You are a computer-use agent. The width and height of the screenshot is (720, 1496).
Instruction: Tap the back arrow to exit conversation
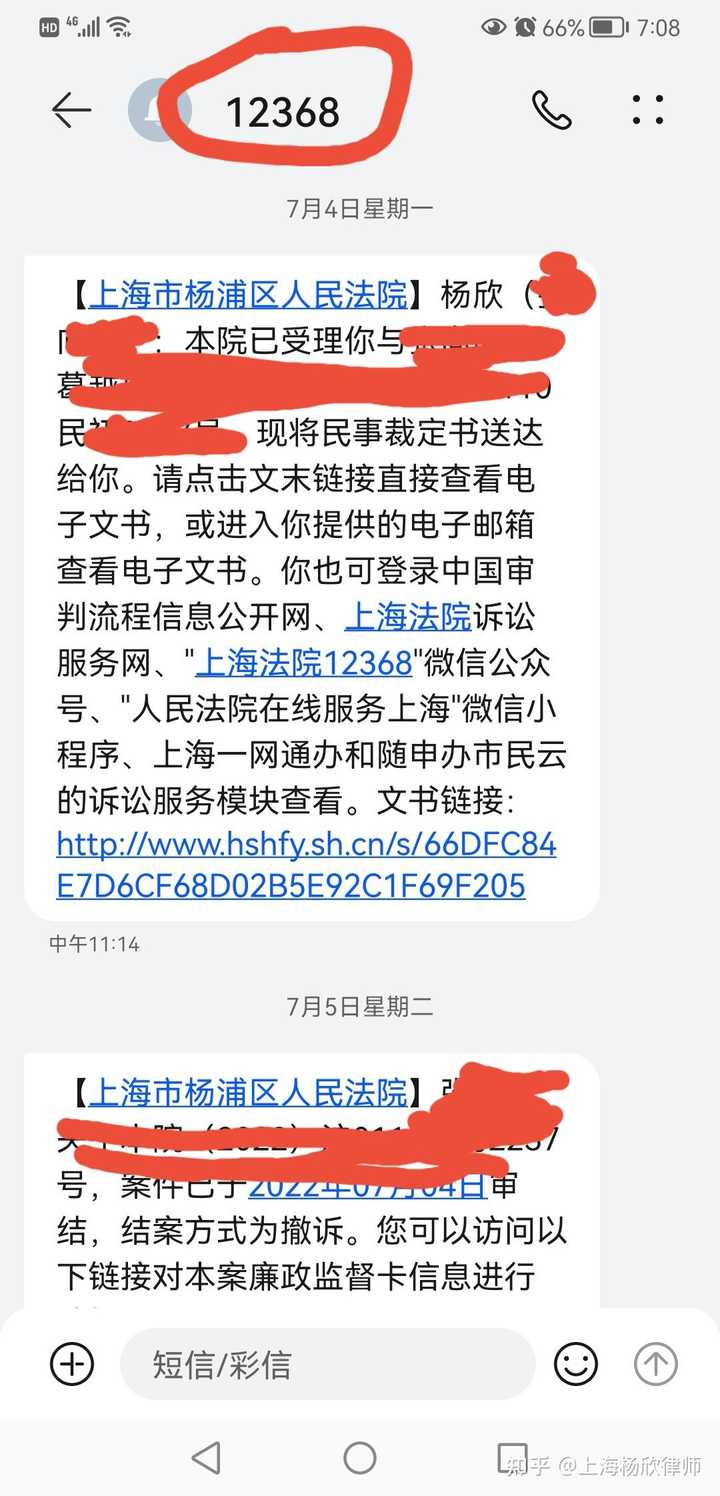pyautogui.click(x=70, y=110)
